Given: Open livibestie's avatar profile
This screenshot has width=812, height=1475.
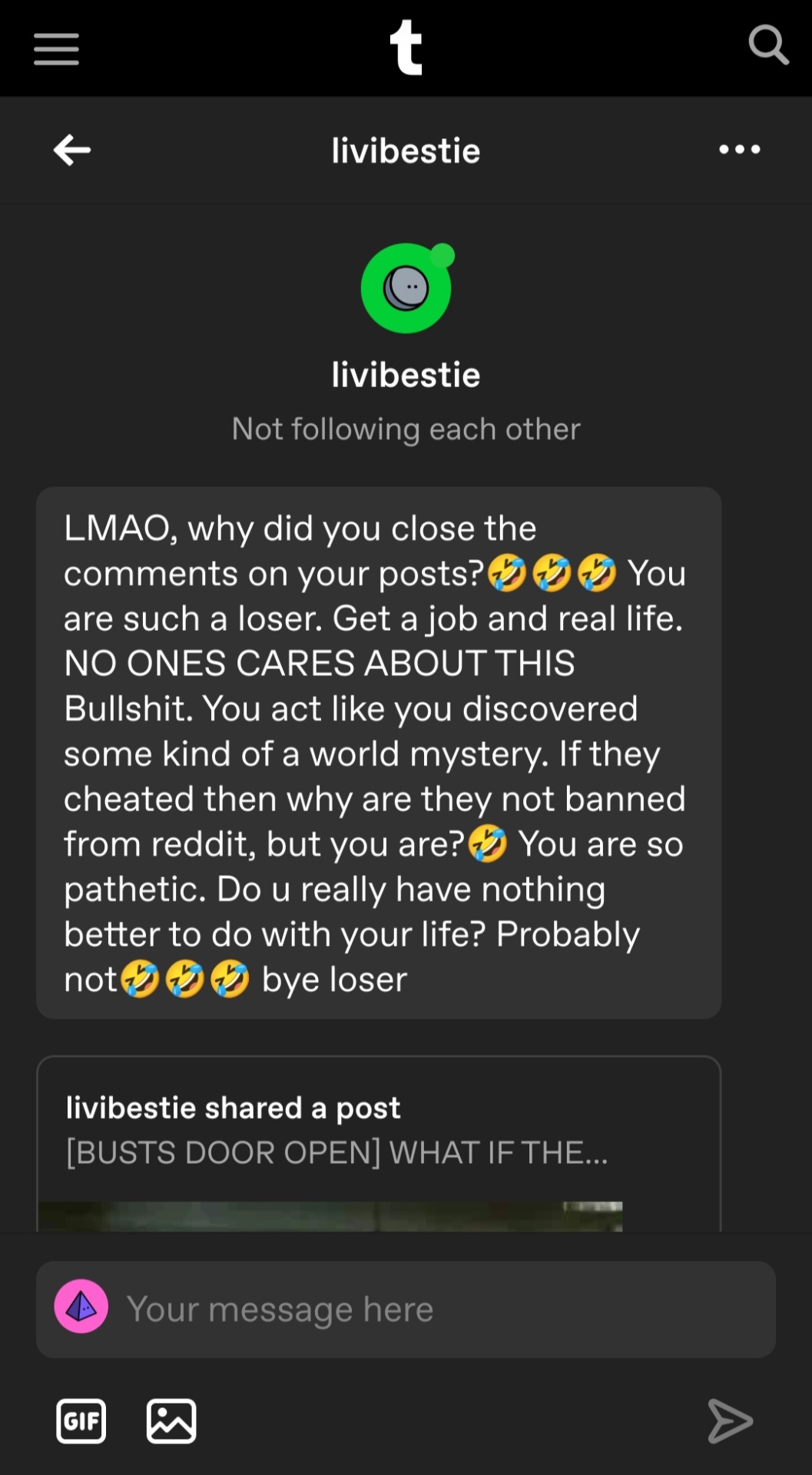Looking at the screenshot, I should pyautogui.click(x=406, y=289).
